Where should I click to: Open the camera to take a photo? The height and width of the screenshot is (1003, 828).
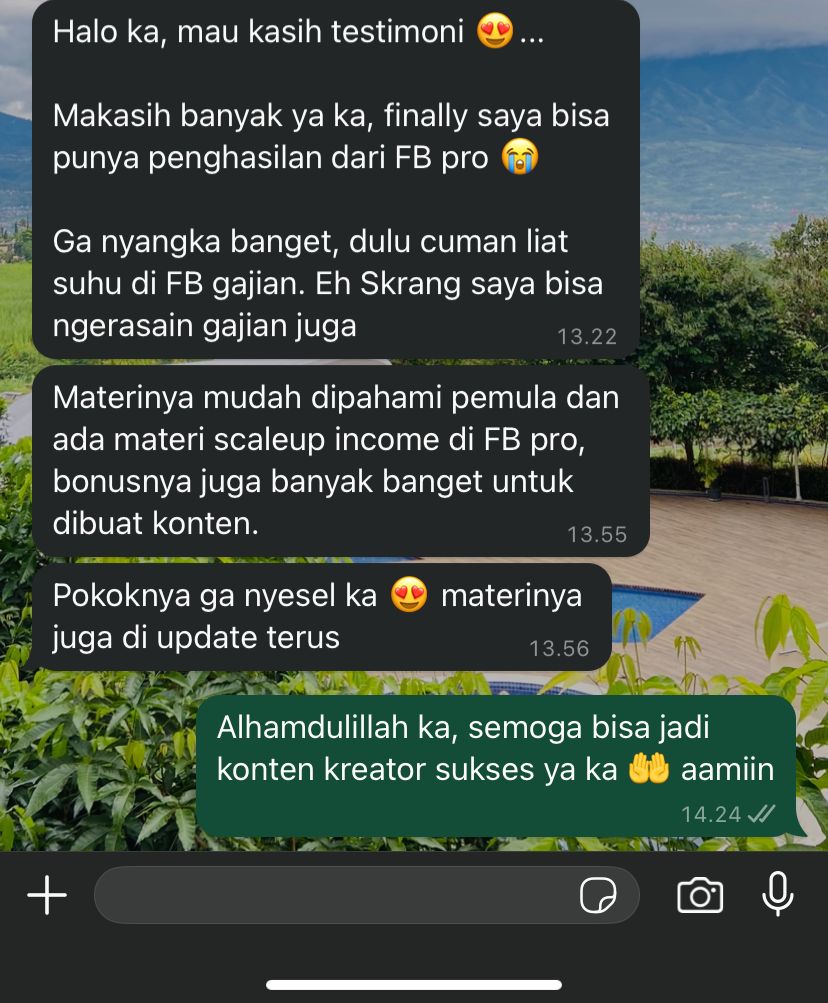pyautogui.click(x=700, y=895)
